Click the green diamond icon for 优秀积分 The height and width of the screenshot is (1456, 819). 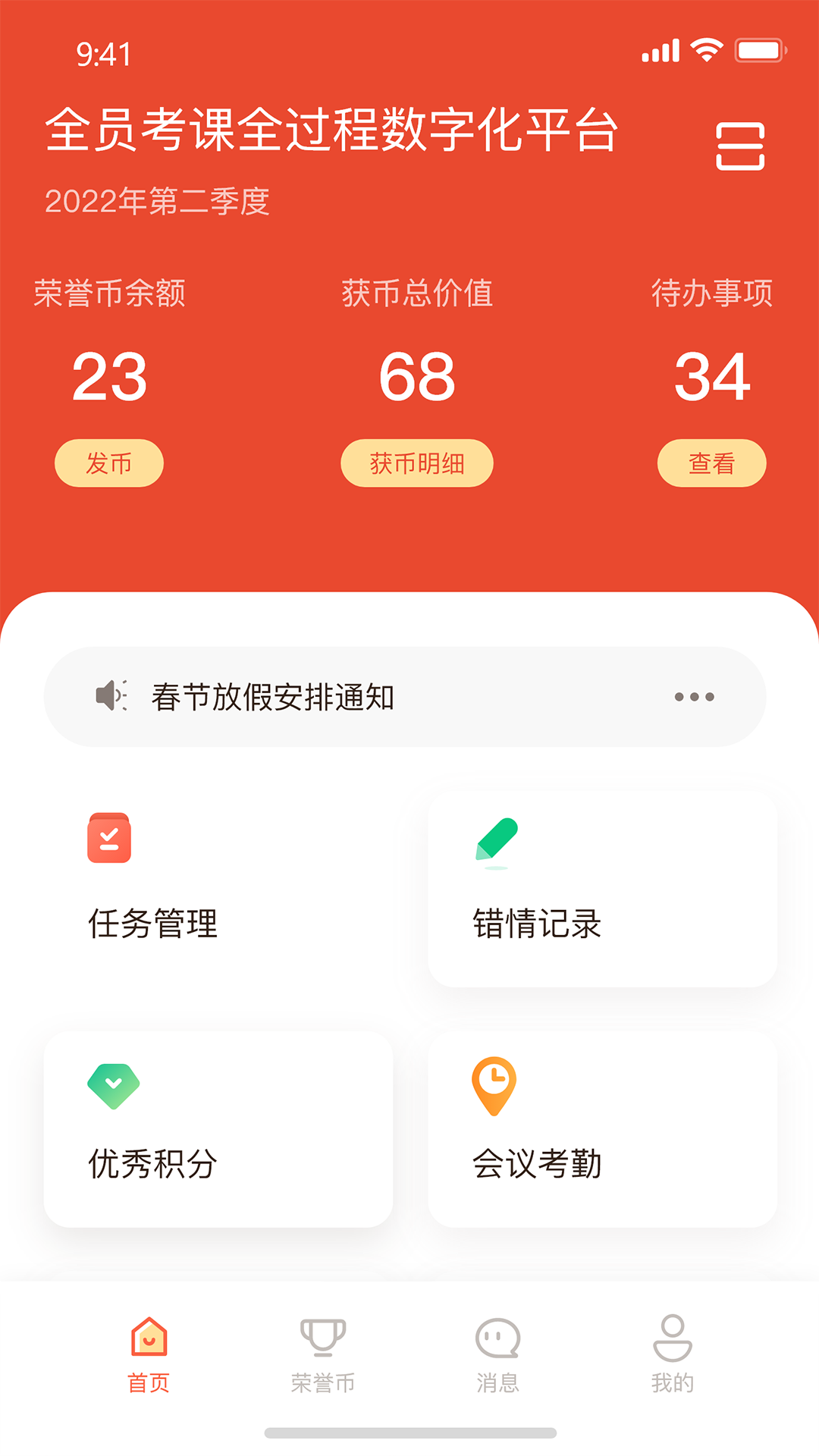tap(114, 1084)
